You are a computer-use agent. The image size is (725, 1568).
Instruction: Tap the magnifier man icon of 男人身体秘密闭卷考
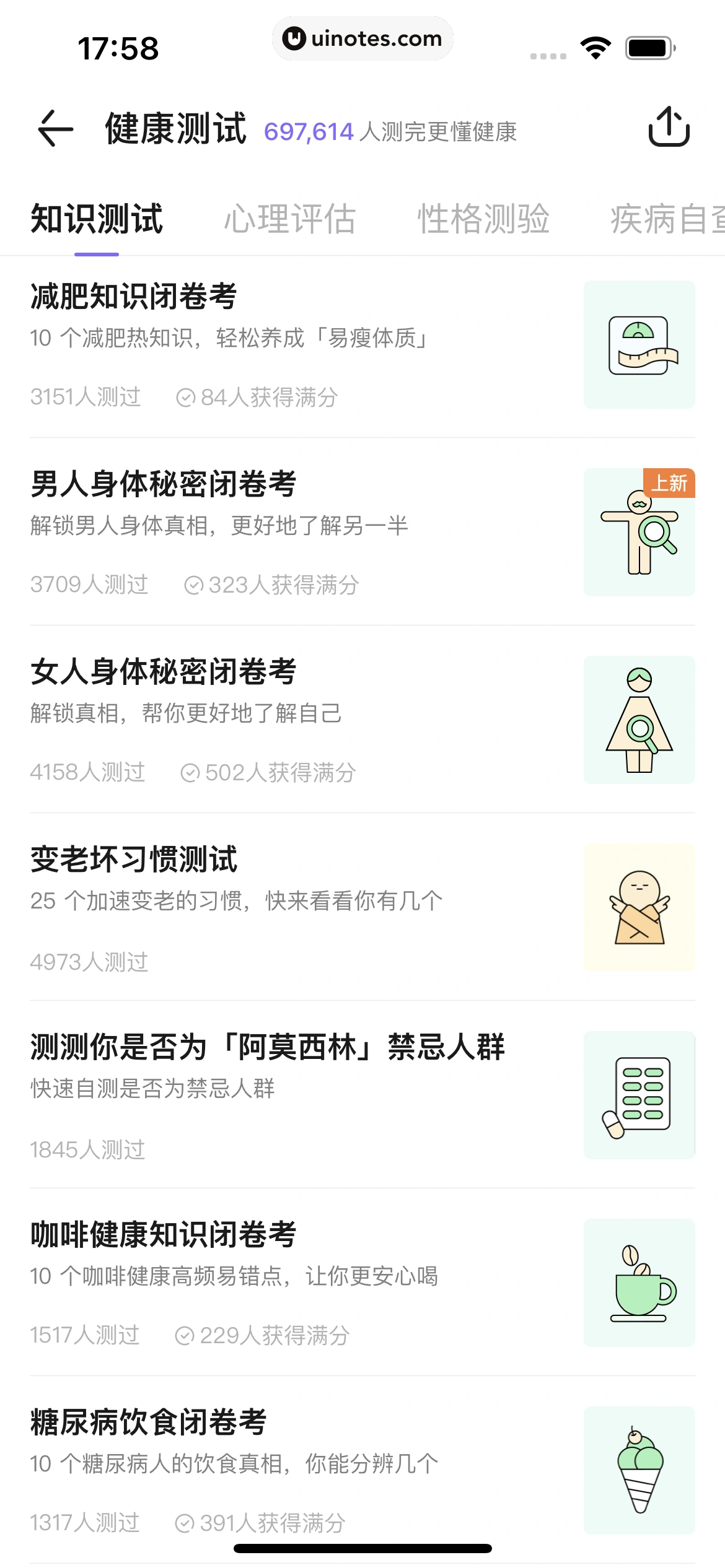pos(639,533)
